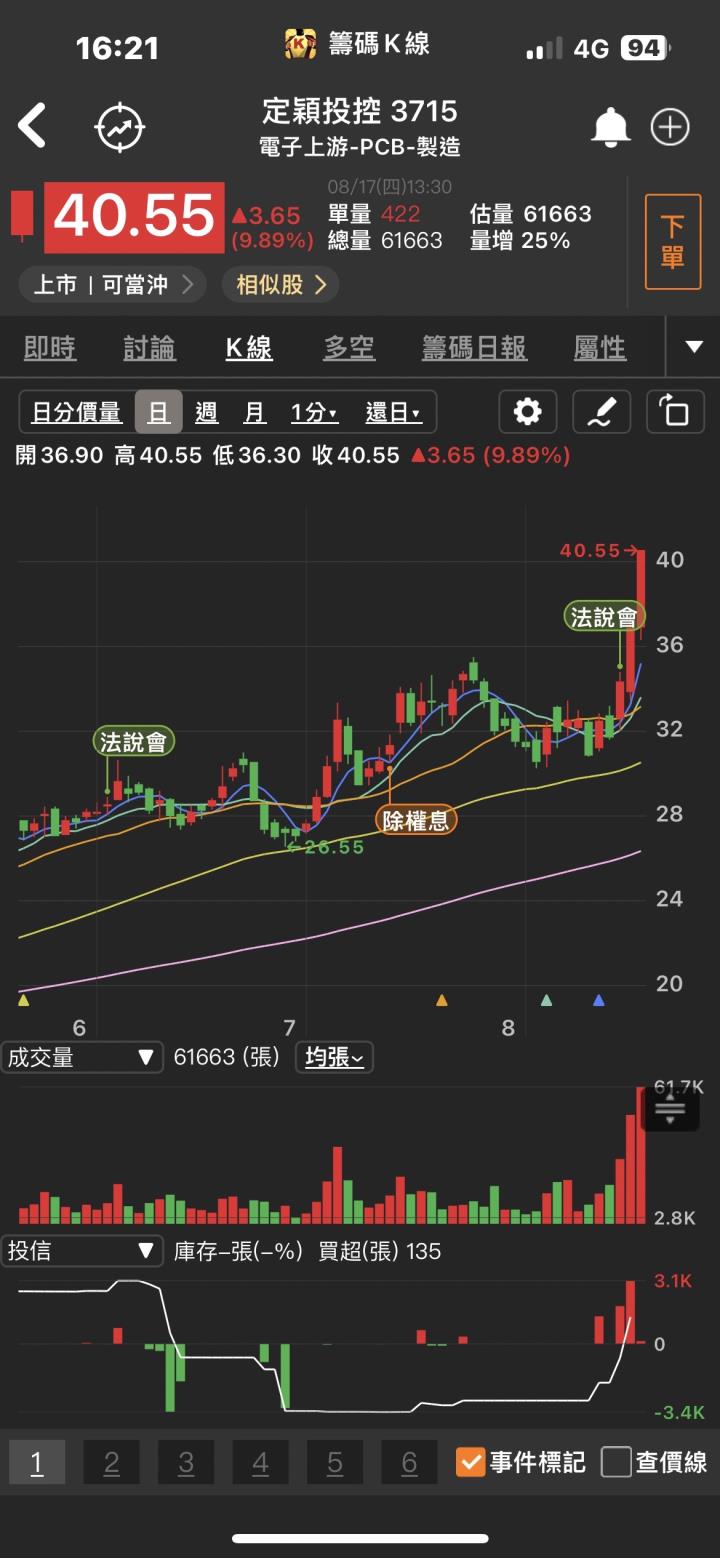Uncheck the 事件標記 event marker checkbox
Image resolution: width=720 pixels, height=1558 pixels.
tap(470, 1461)
